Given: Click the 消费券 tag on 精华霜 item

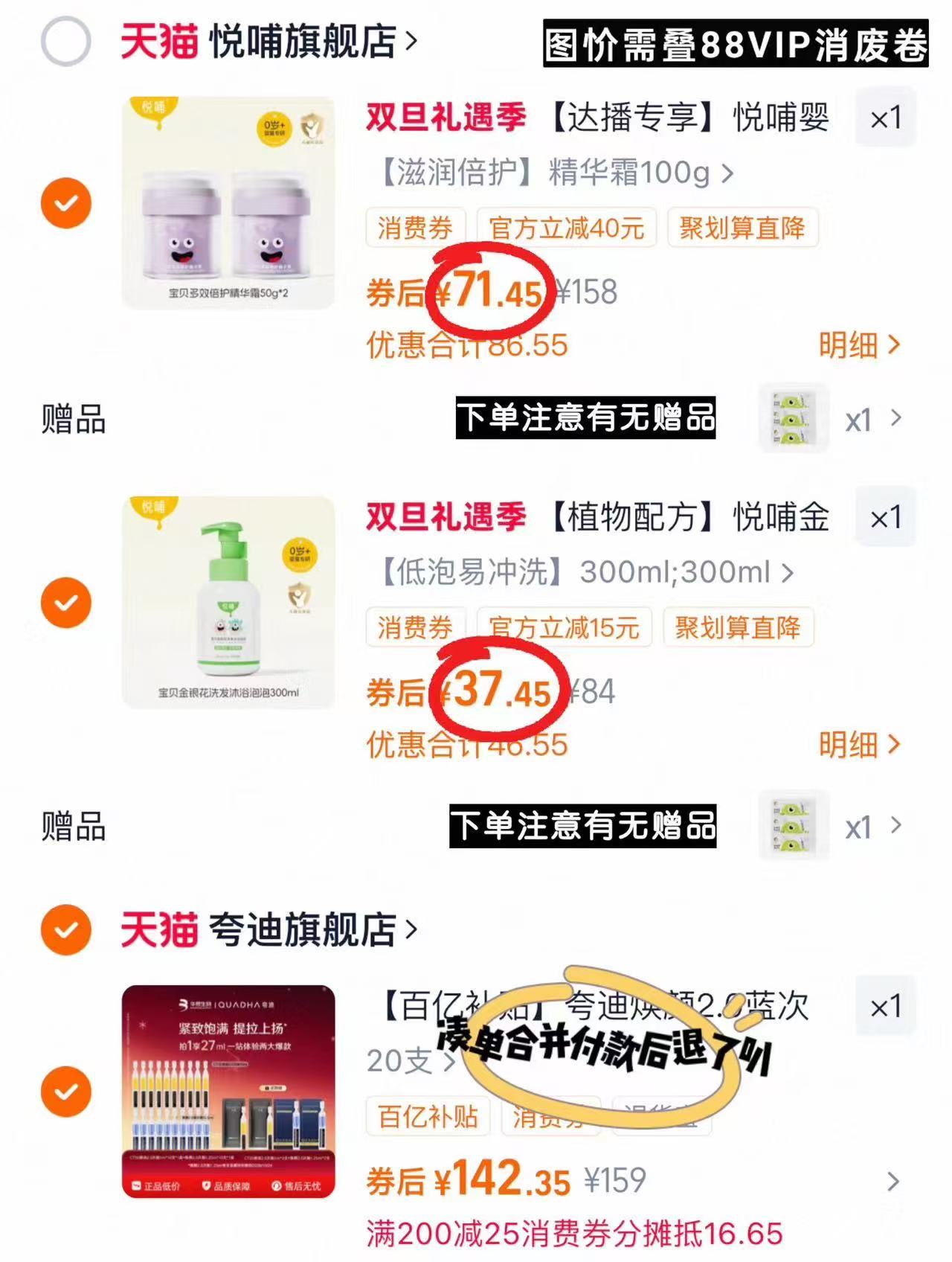Looking at the screenshot, I should pos(414,228).
